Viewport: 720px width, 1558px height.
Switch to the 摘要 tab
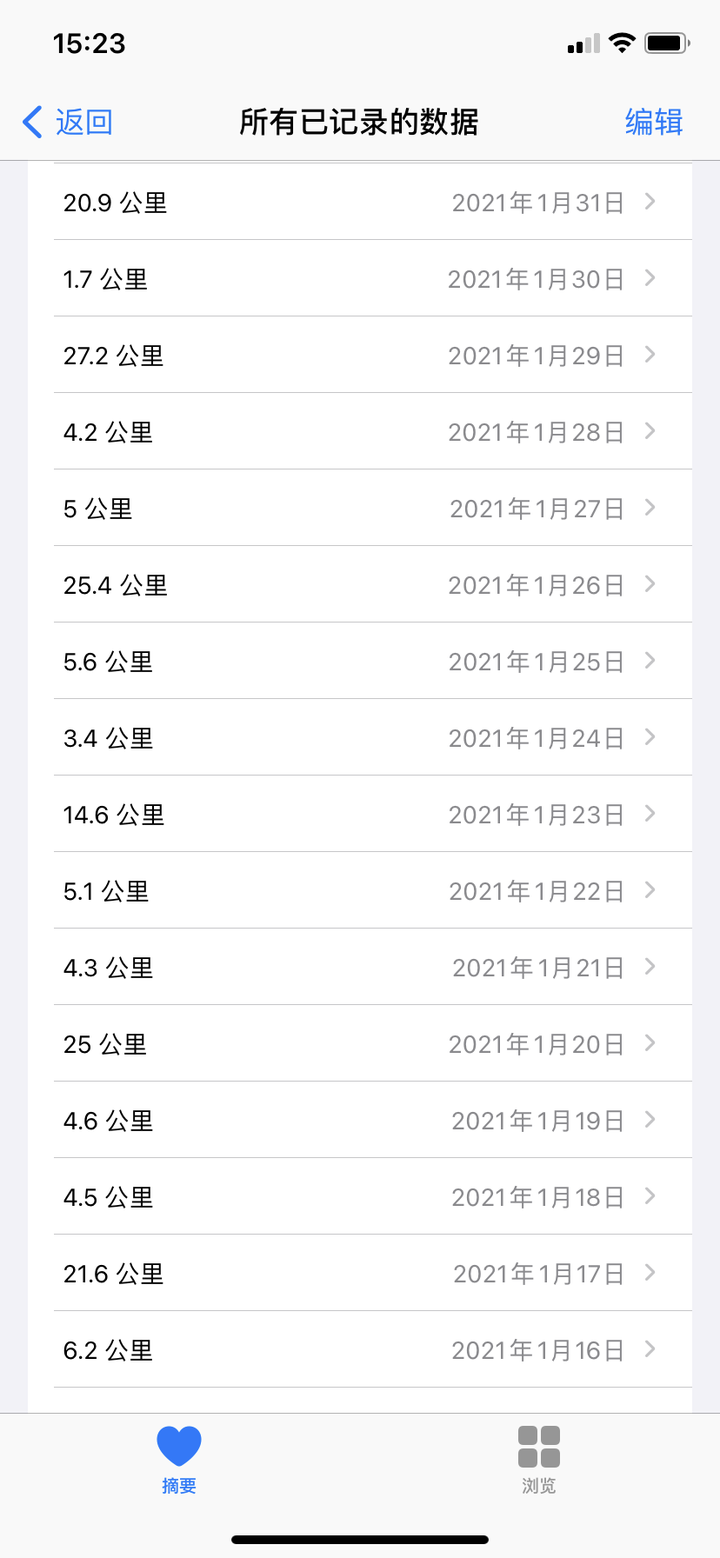pos(179,1460)
